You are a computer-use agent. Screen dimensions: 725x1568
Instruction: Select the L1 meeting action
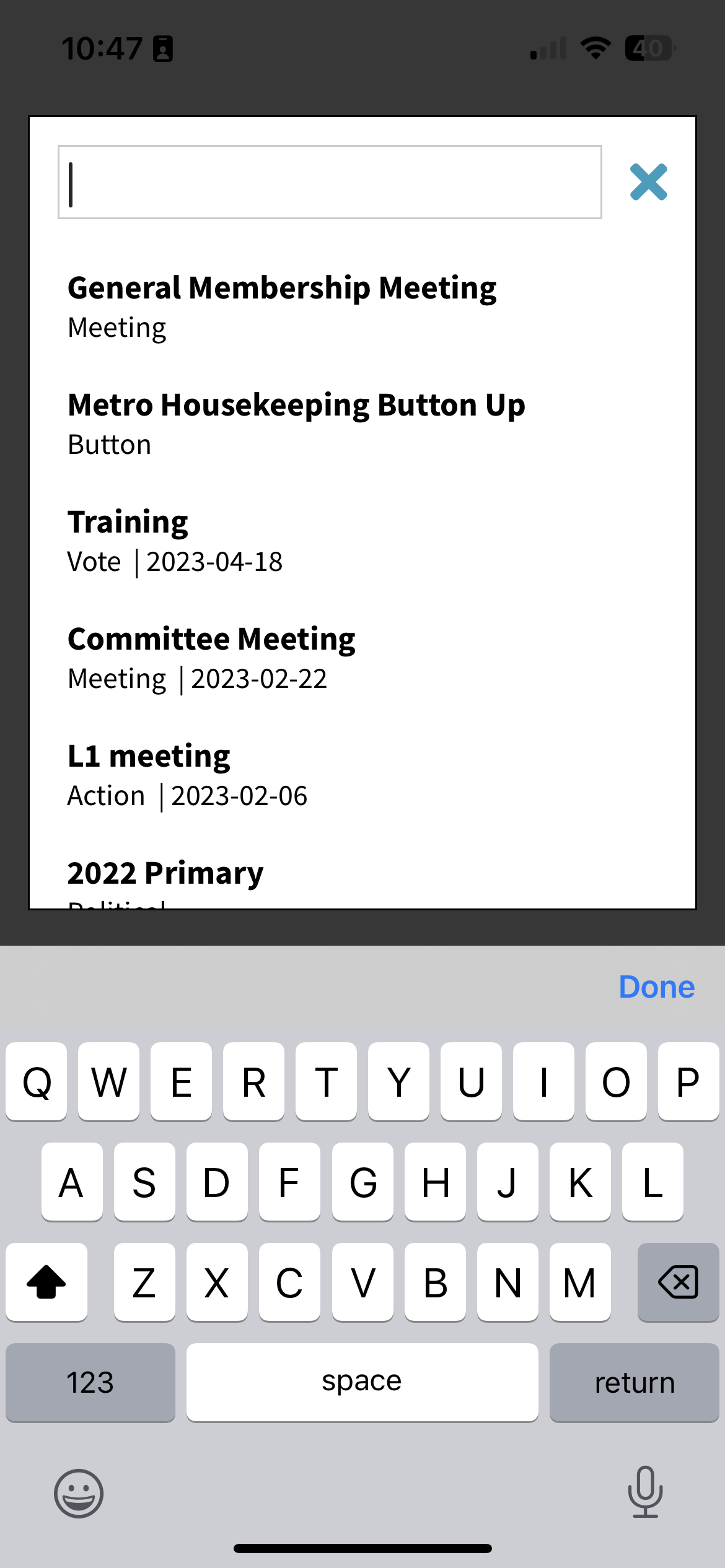(187, 775)
